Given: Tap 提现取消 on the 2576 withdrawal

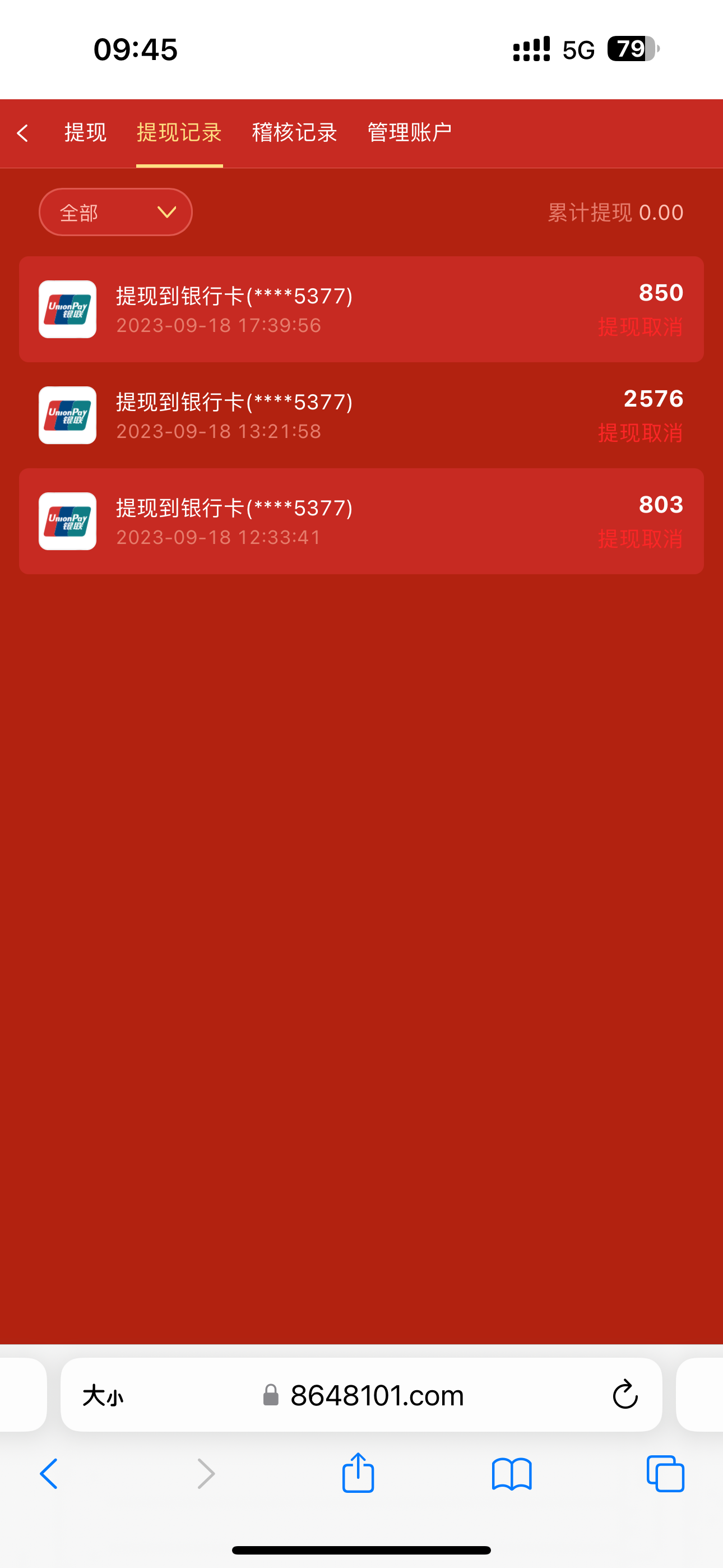Looking at the screenshot, I should point(639,433).
